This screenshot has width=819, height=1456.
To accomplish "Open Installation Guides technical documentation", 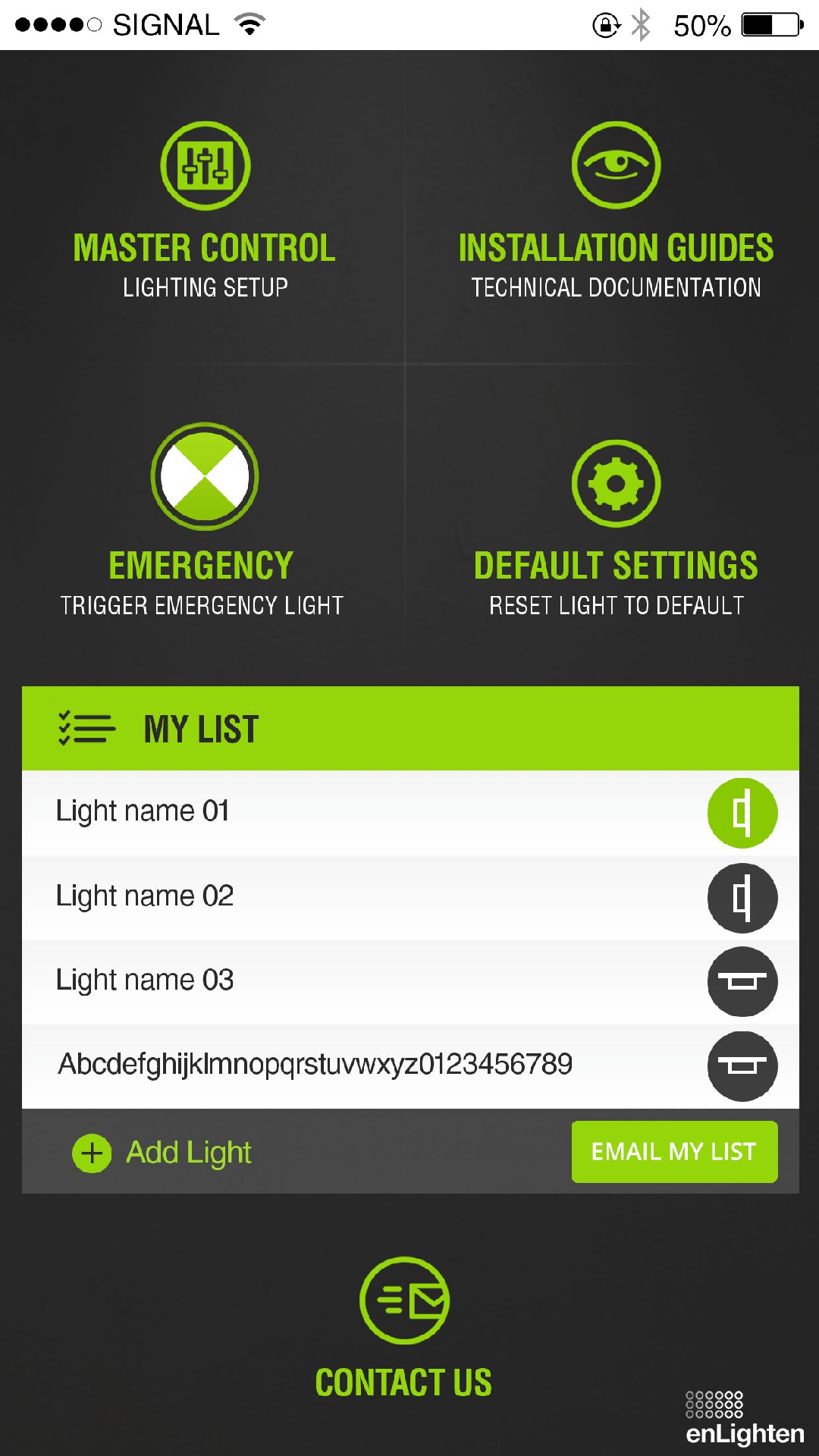I will 616,211.
